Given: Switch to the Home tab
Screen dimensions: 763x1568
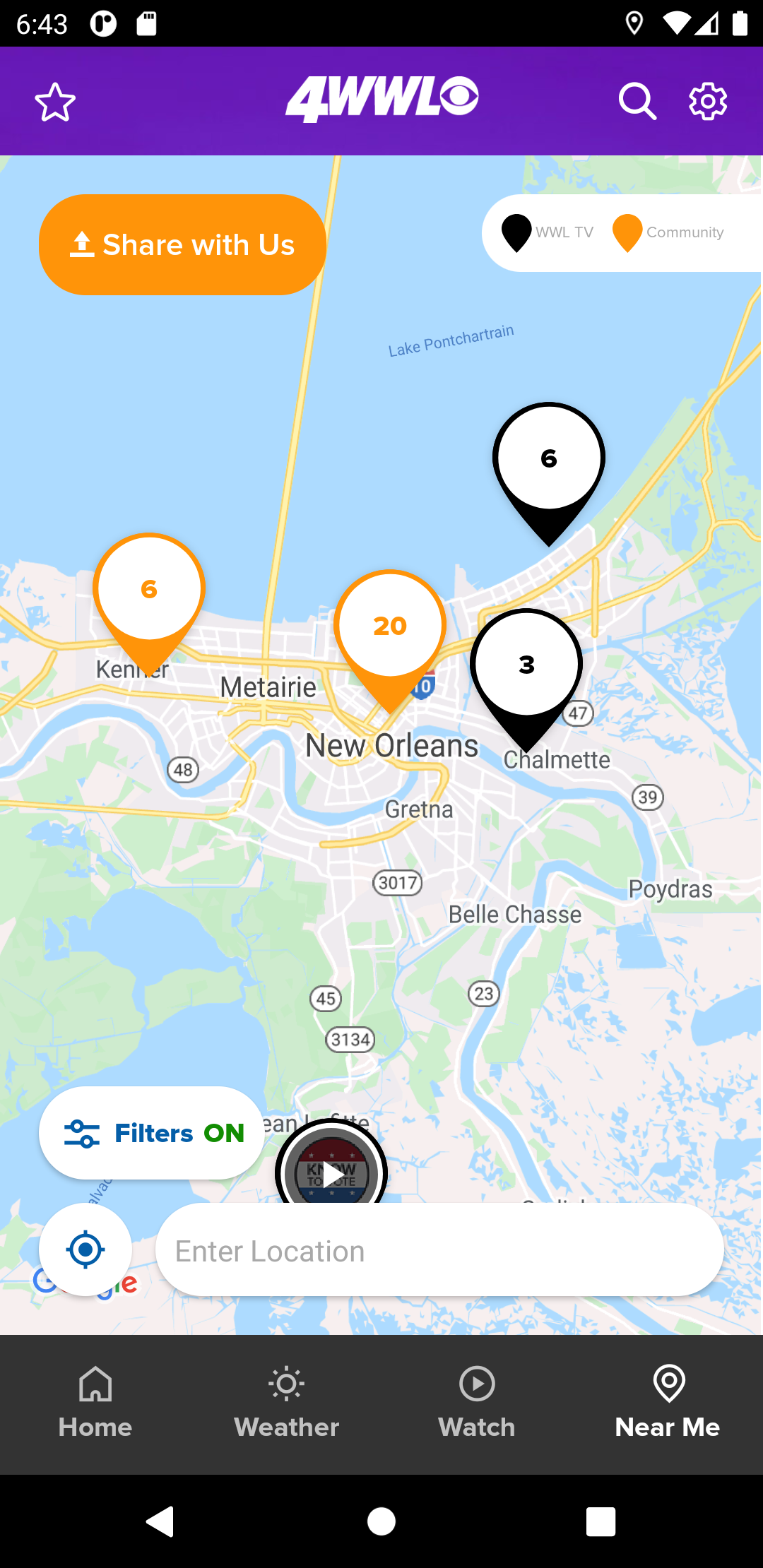Looking at the screenshot, I should (x=95, y=1402).
